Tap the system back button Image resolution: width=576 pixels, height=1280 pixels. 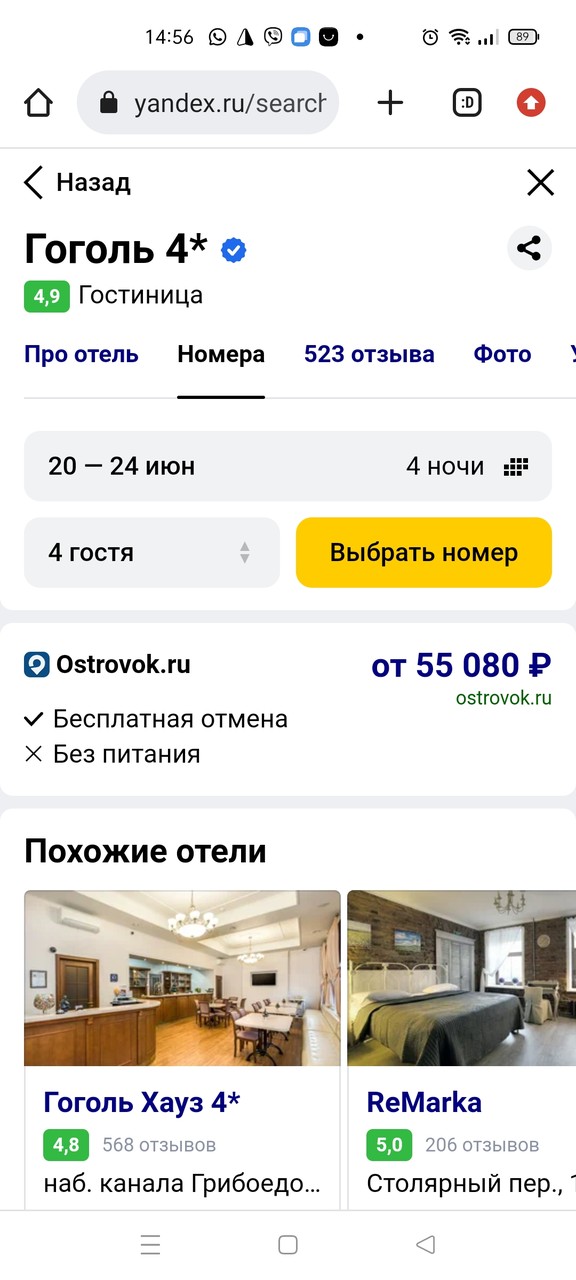tap(425, 1244)
